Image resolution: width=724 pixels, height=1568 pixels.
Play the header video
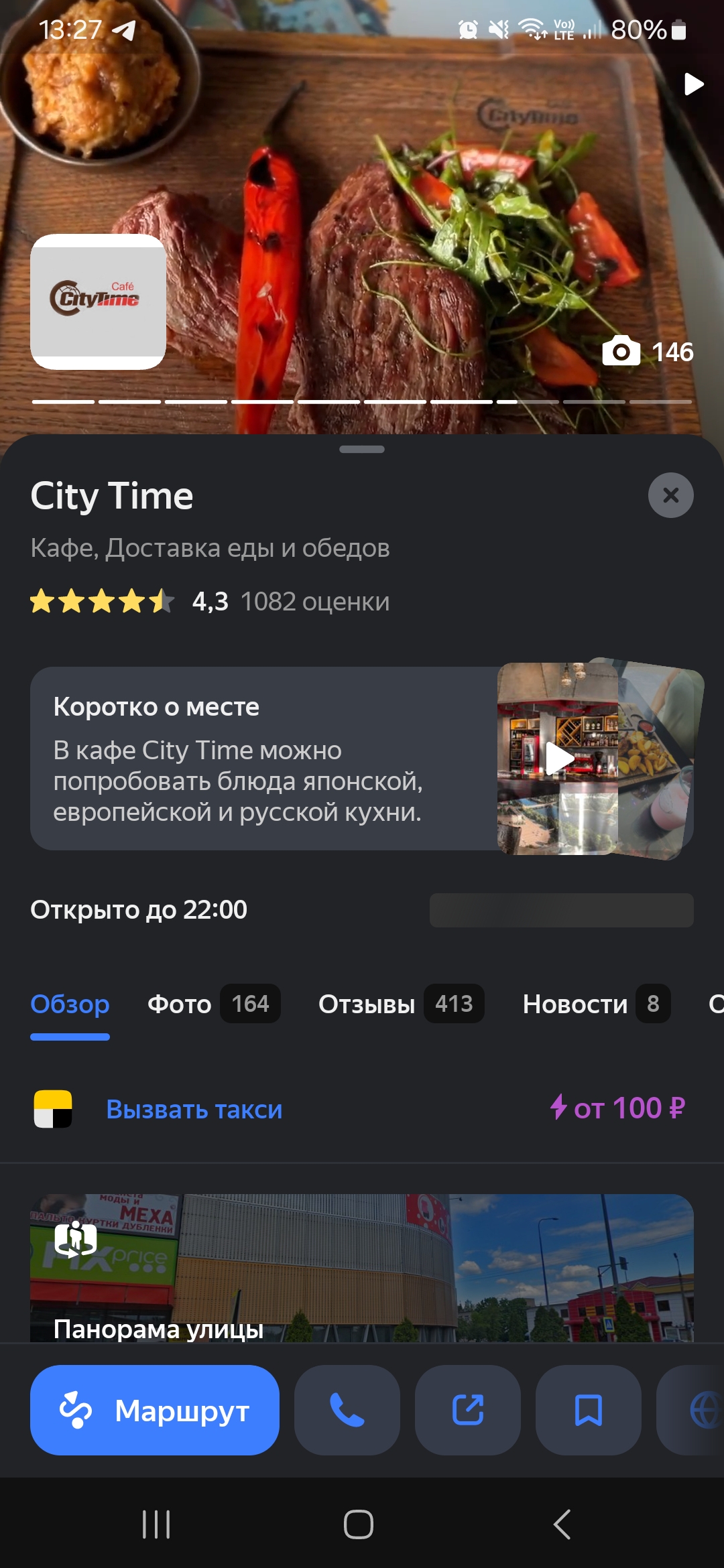pos(693,84)
